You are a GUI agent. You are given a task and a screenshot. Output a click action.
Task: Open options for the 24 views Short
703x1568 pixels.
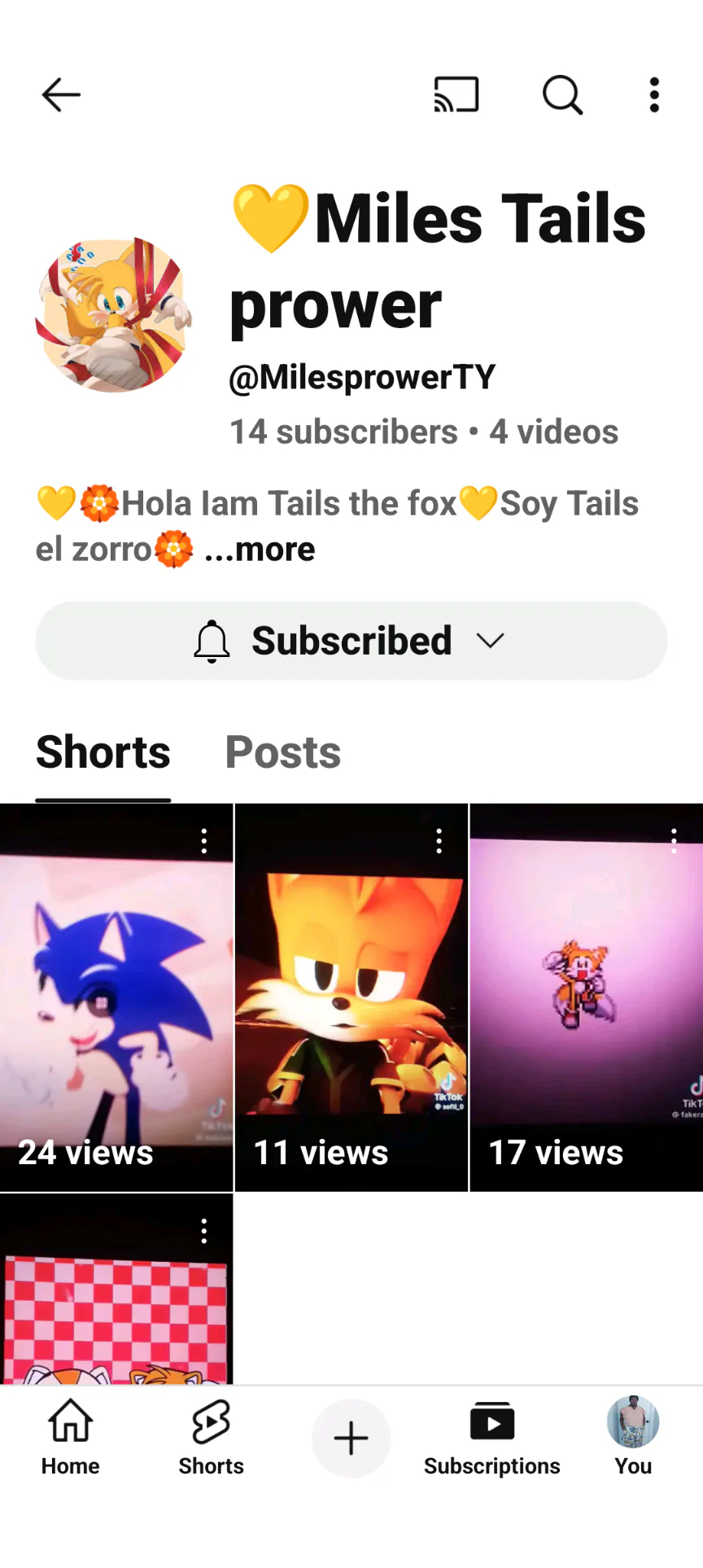click(x=204, y=841)
